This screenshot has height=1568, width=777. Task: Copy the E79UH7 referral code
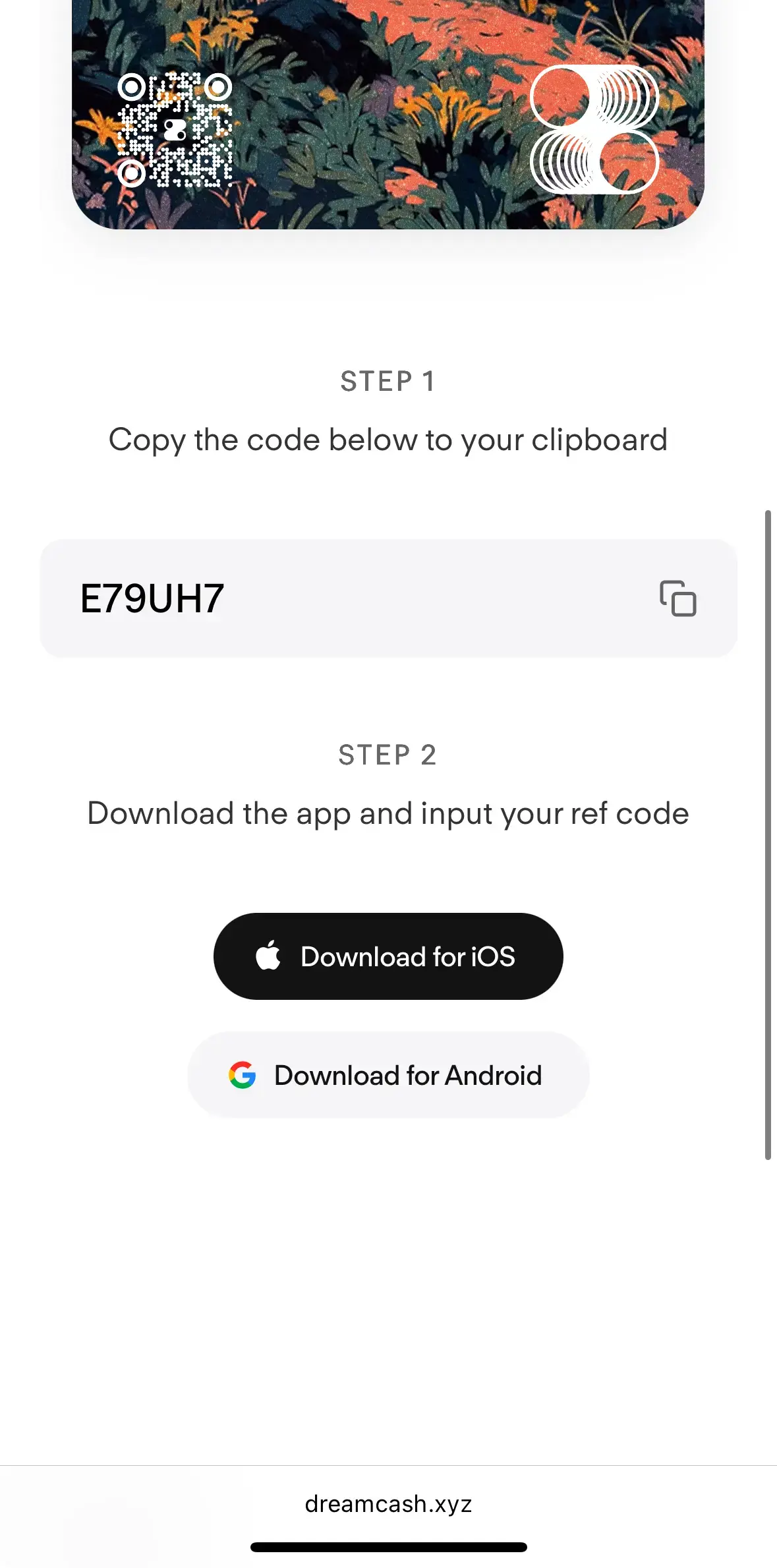click(x=677, y=598)
